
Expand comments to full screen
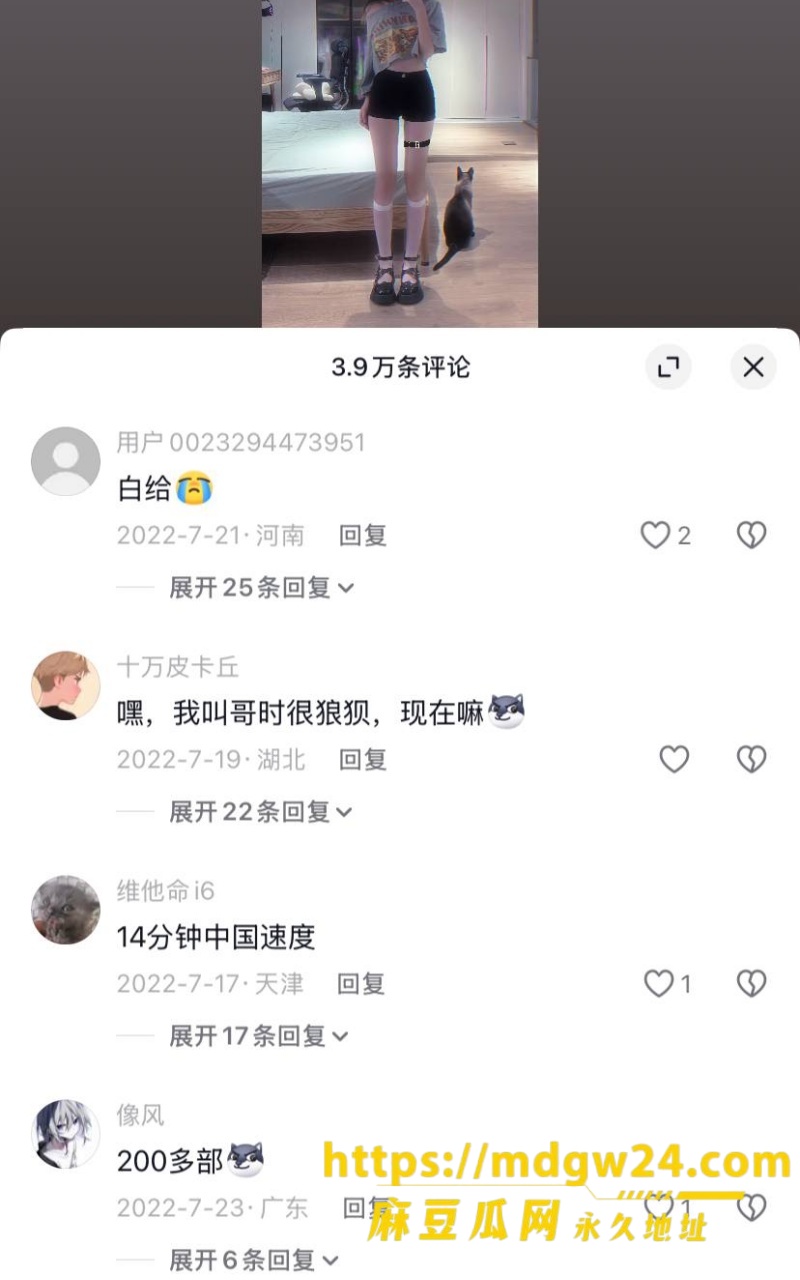click(x=668, y=367)
